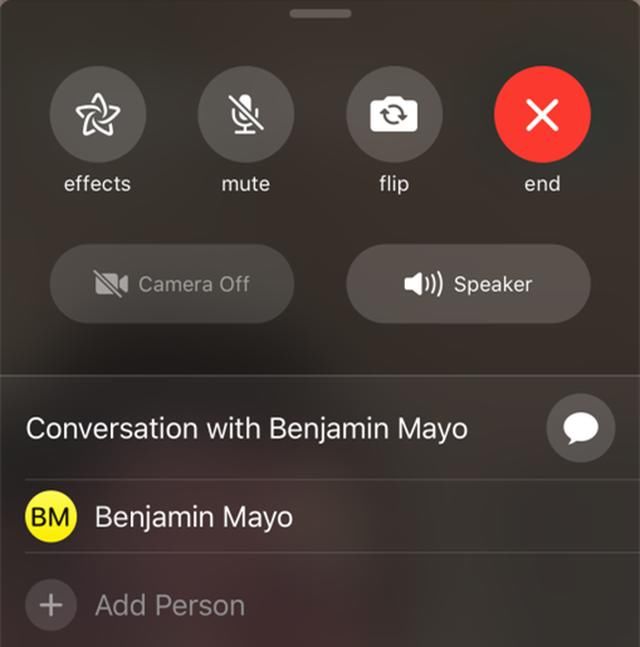The width and height of the screenshot is (640, 647).
Task: End the FaceTime call
Action: click(542, 115)
